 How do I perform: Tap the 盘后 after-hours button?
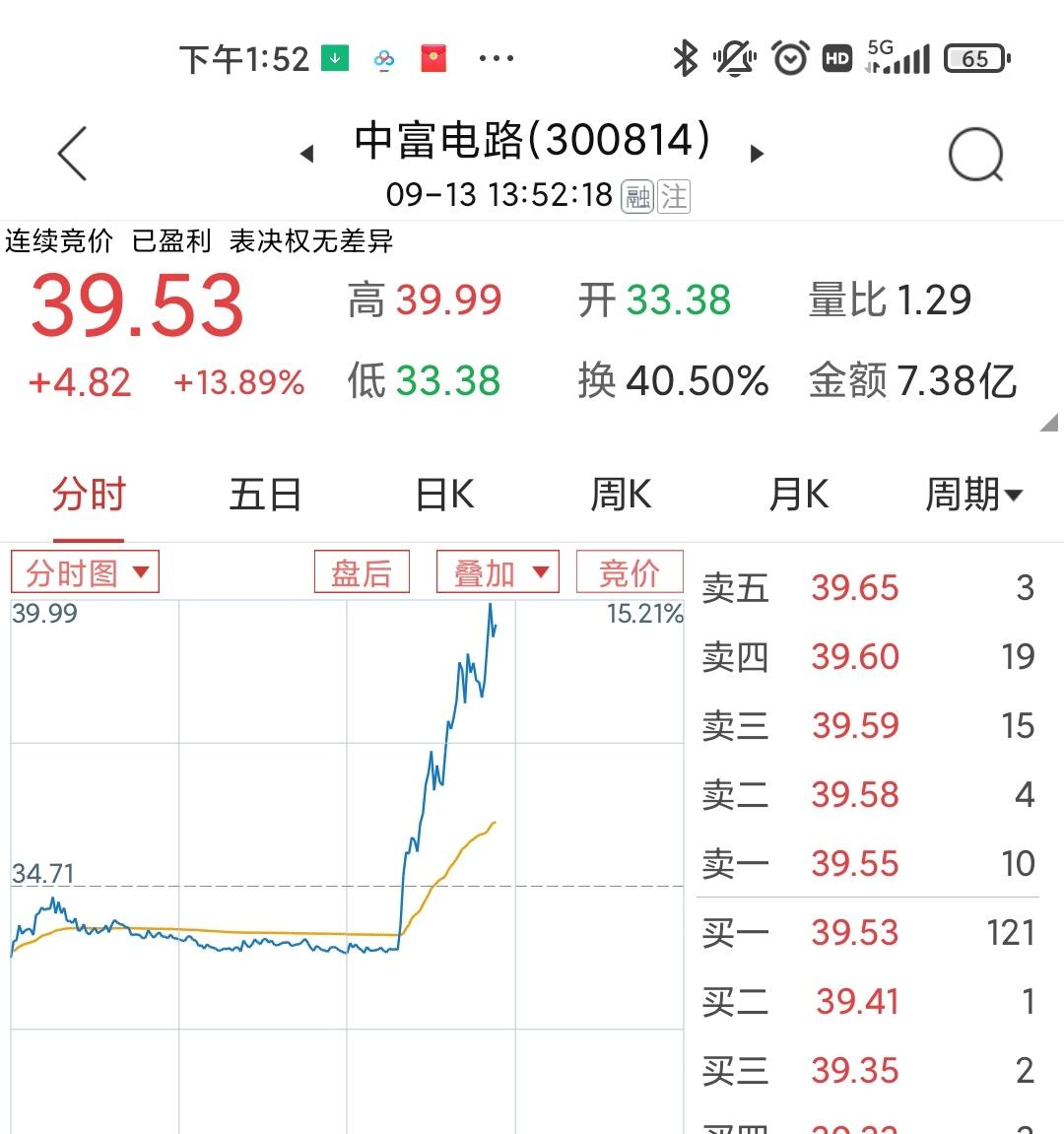(x=362, y=572)
